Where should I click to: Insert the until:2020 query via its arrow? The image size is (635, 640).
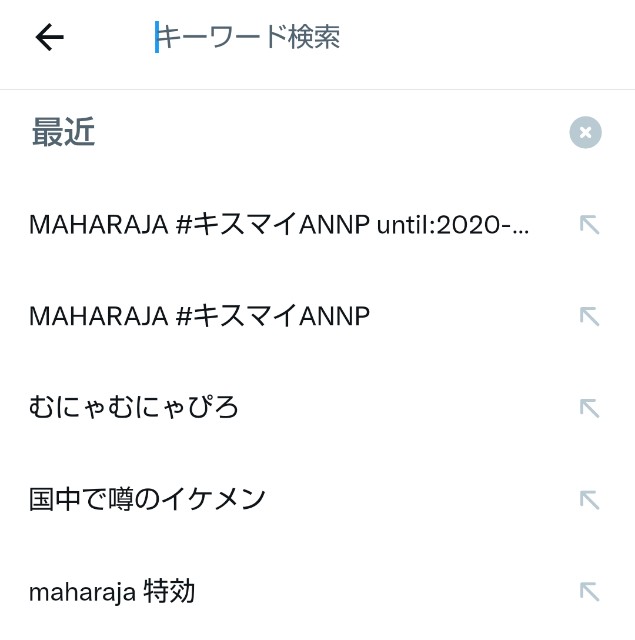590,225
